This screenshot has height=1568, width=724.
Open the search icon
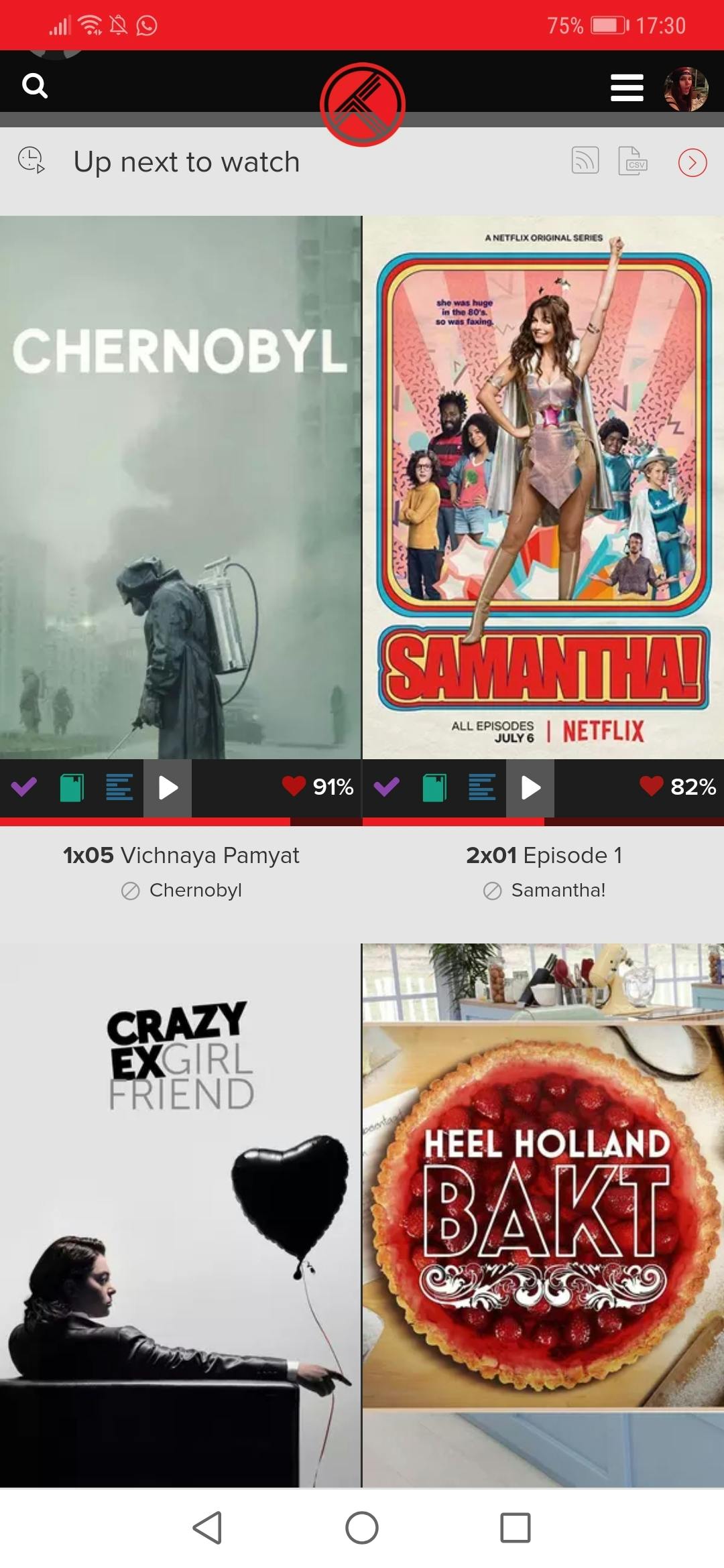point(35,86)
